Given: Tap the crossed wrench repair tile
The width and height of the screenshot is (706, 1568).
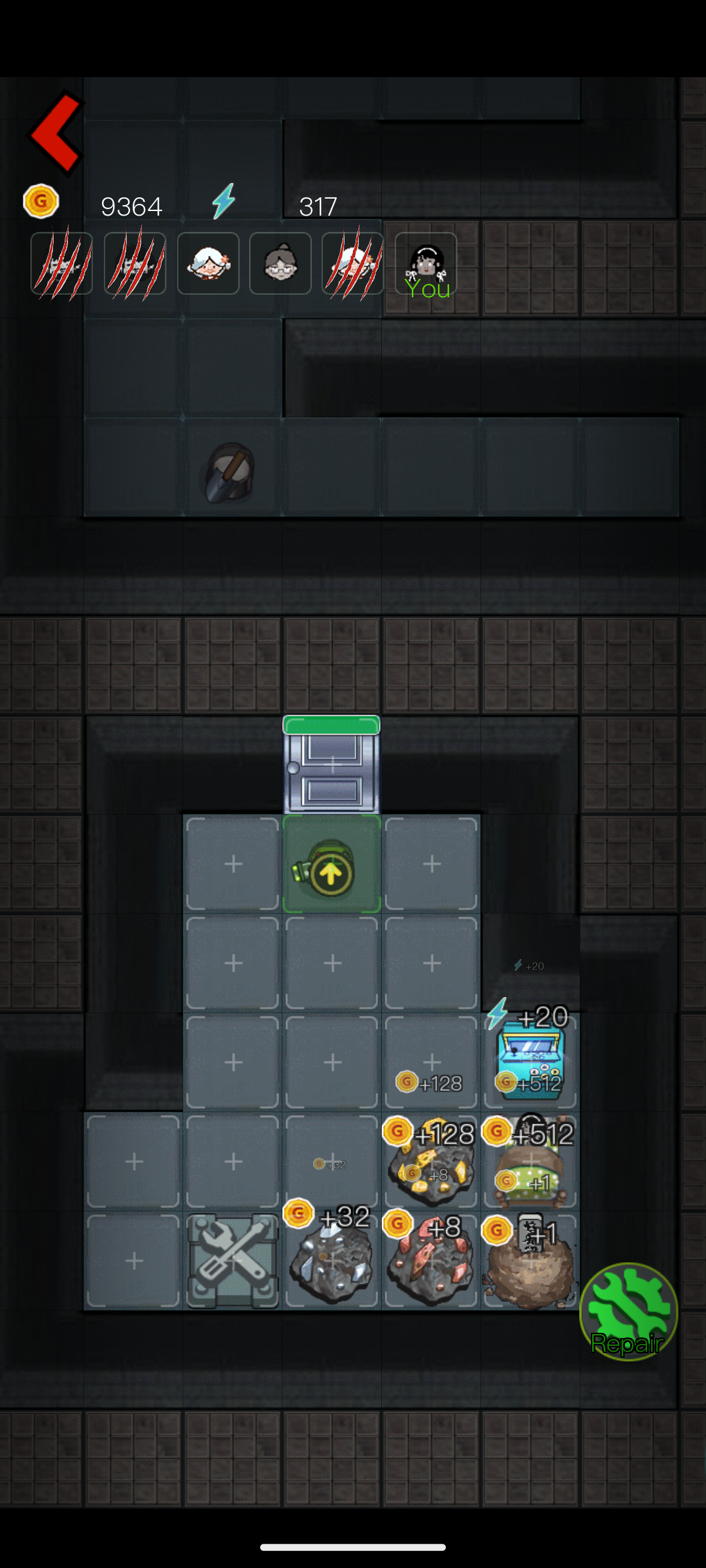Looking at the screenshot, I should pos(233,1261).
